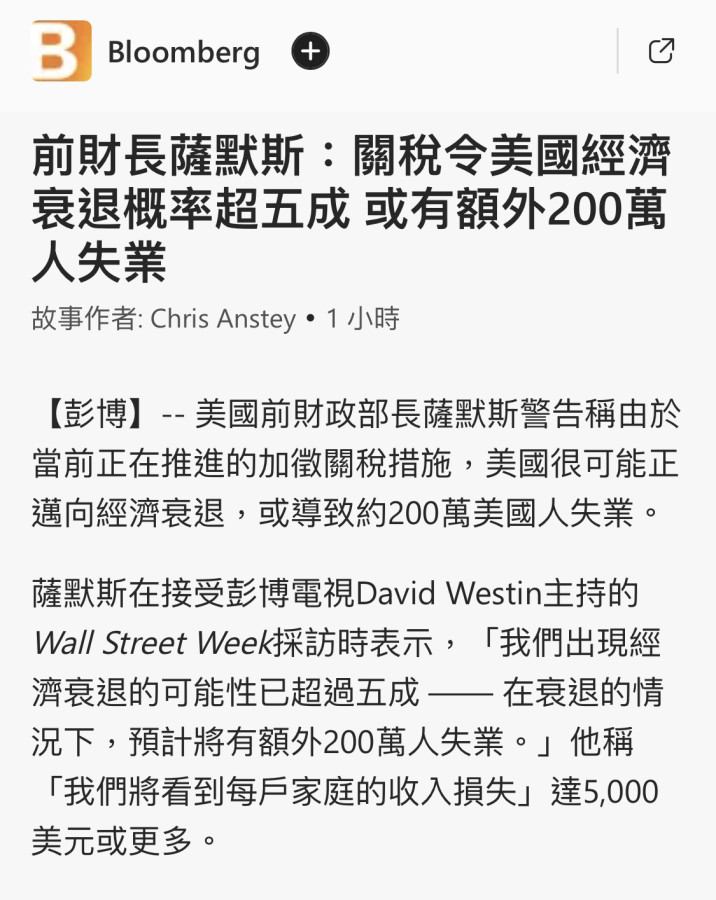Viewport: 716px width, 900px height.
Task: Follow Bloomberg with the plus button
Action: point(310,51)
